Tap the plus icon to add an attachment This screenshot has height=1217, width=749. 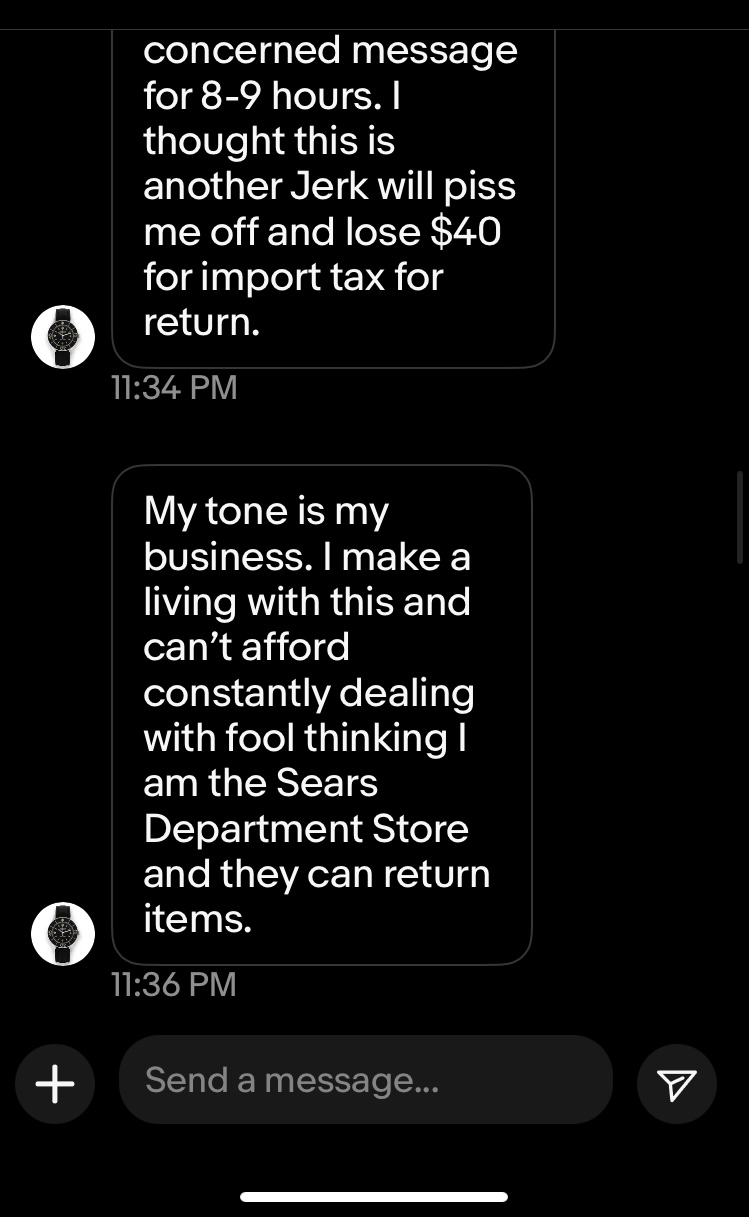point(55,1084)
